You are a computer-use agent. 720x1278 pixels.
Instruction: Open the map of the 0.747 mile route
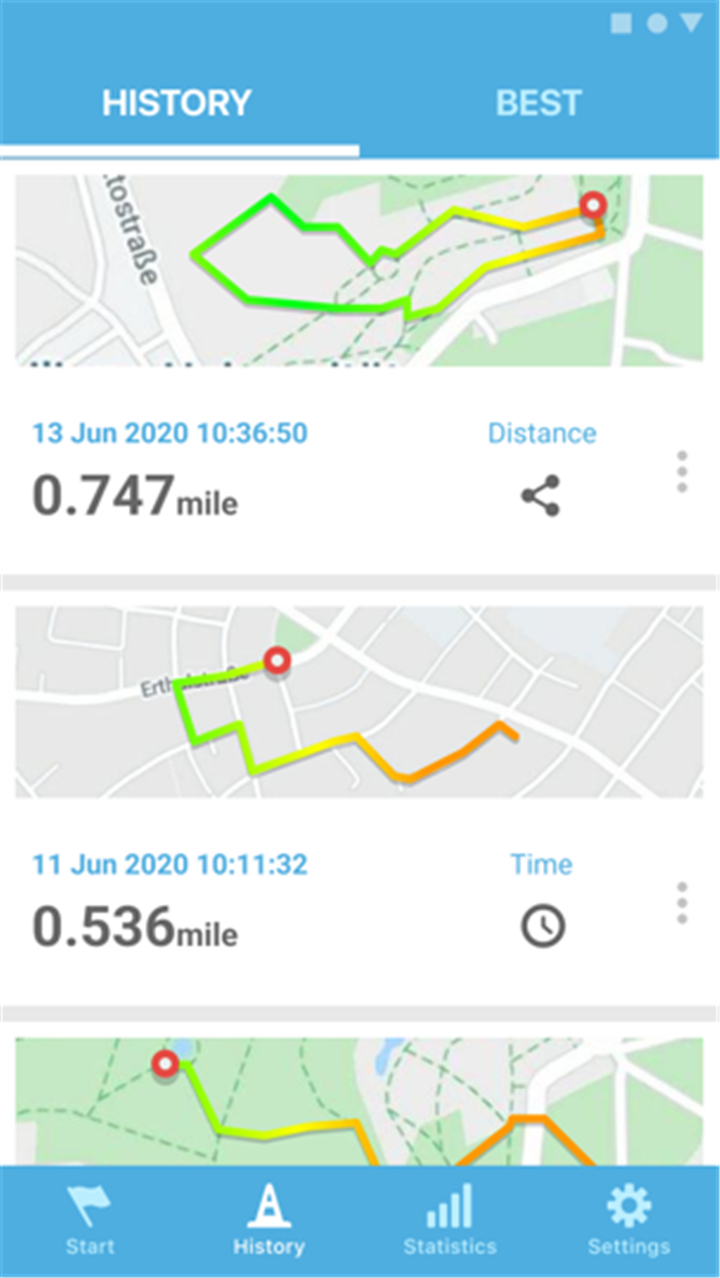(x=360, y=270)
